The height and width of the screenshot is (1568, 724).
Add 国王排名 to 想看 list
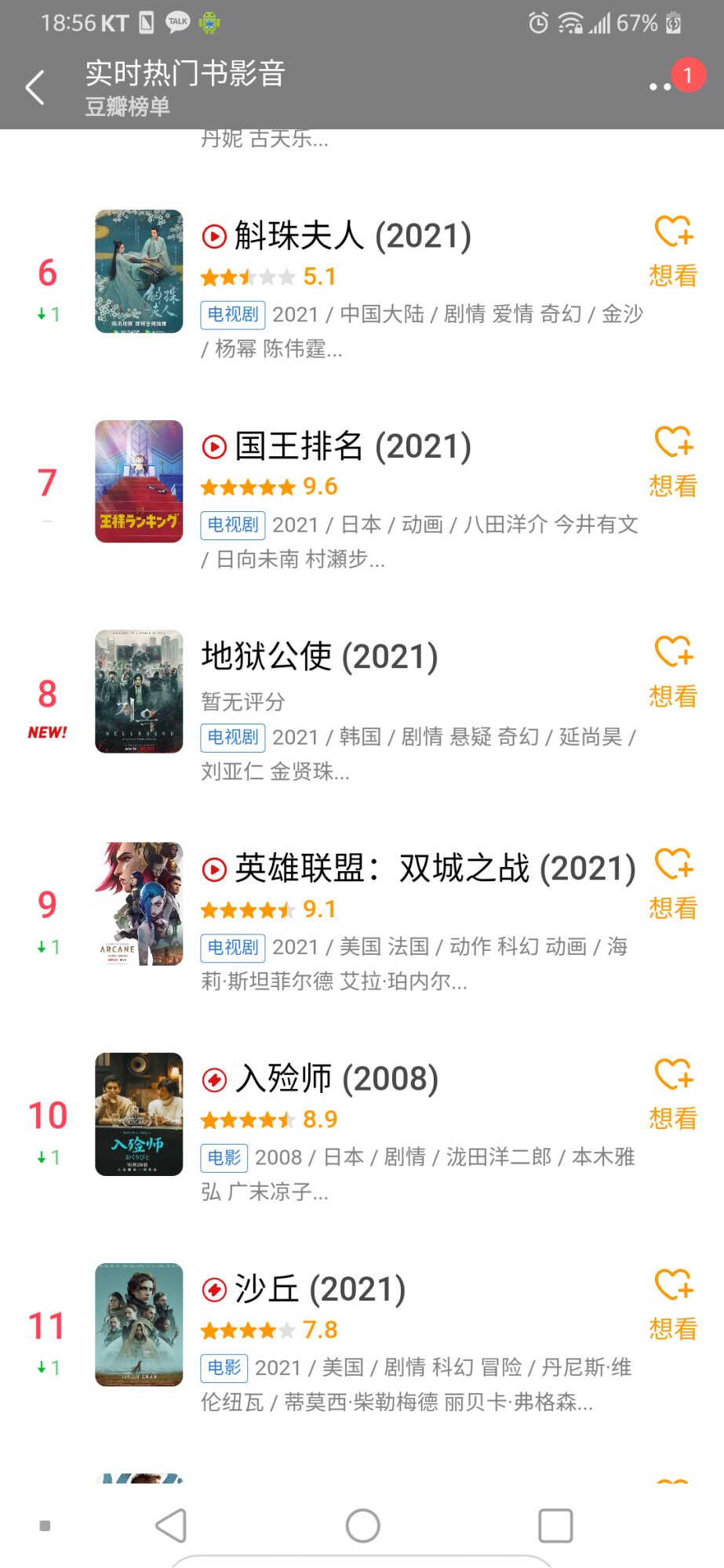[673, 462]
